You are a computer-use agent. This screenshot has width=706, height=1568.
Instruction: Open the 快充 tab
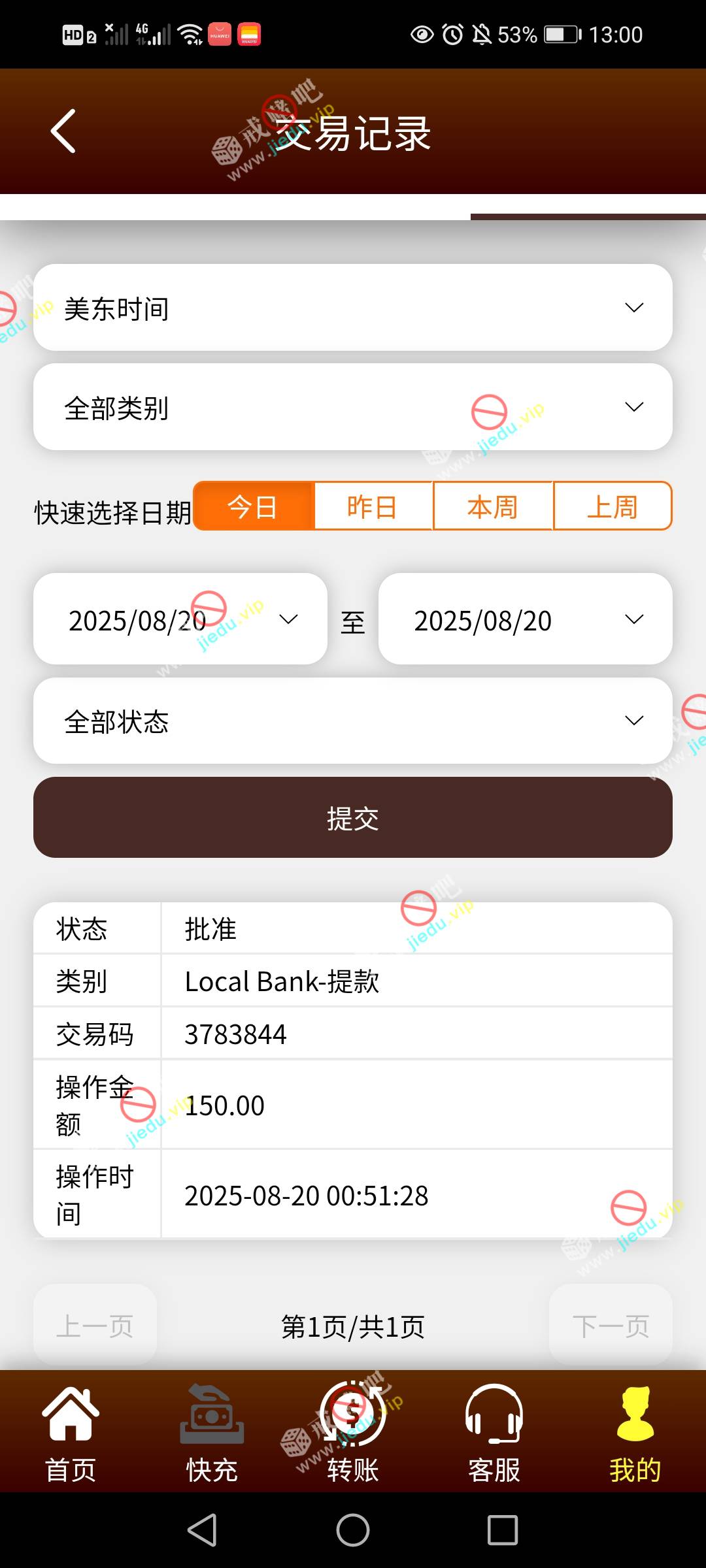coord(212,1434)
